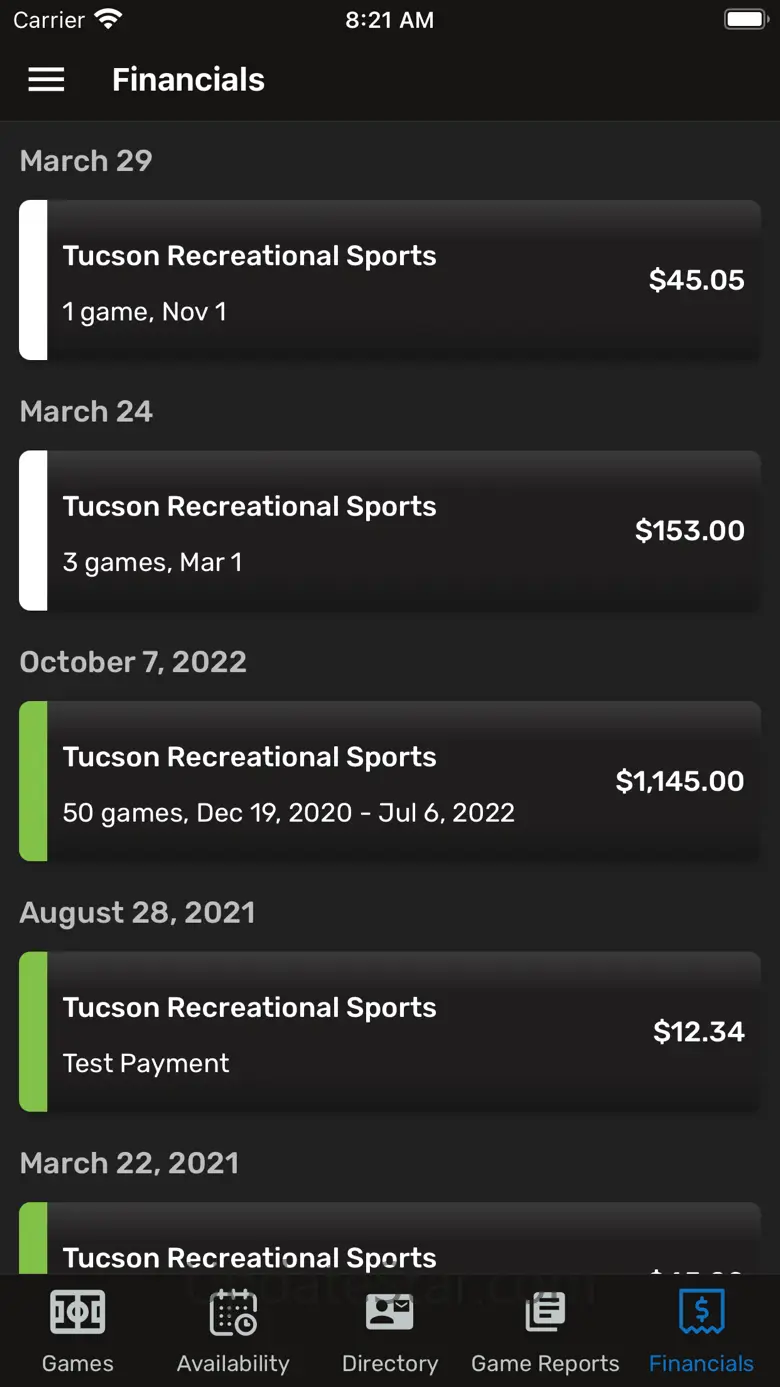Go to the Availability tab

coord(233,1331)
